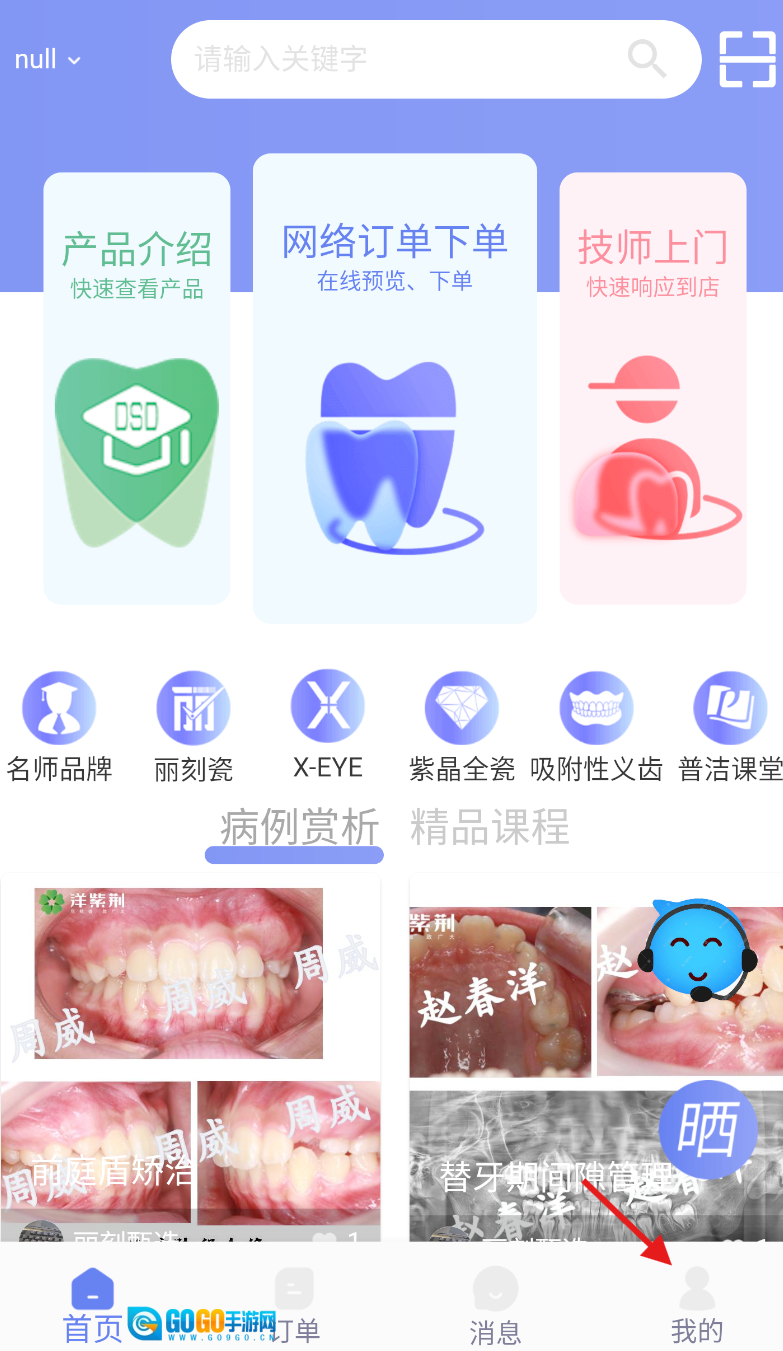
Task: Open the 技师上门 card
Action: point(653,388)
